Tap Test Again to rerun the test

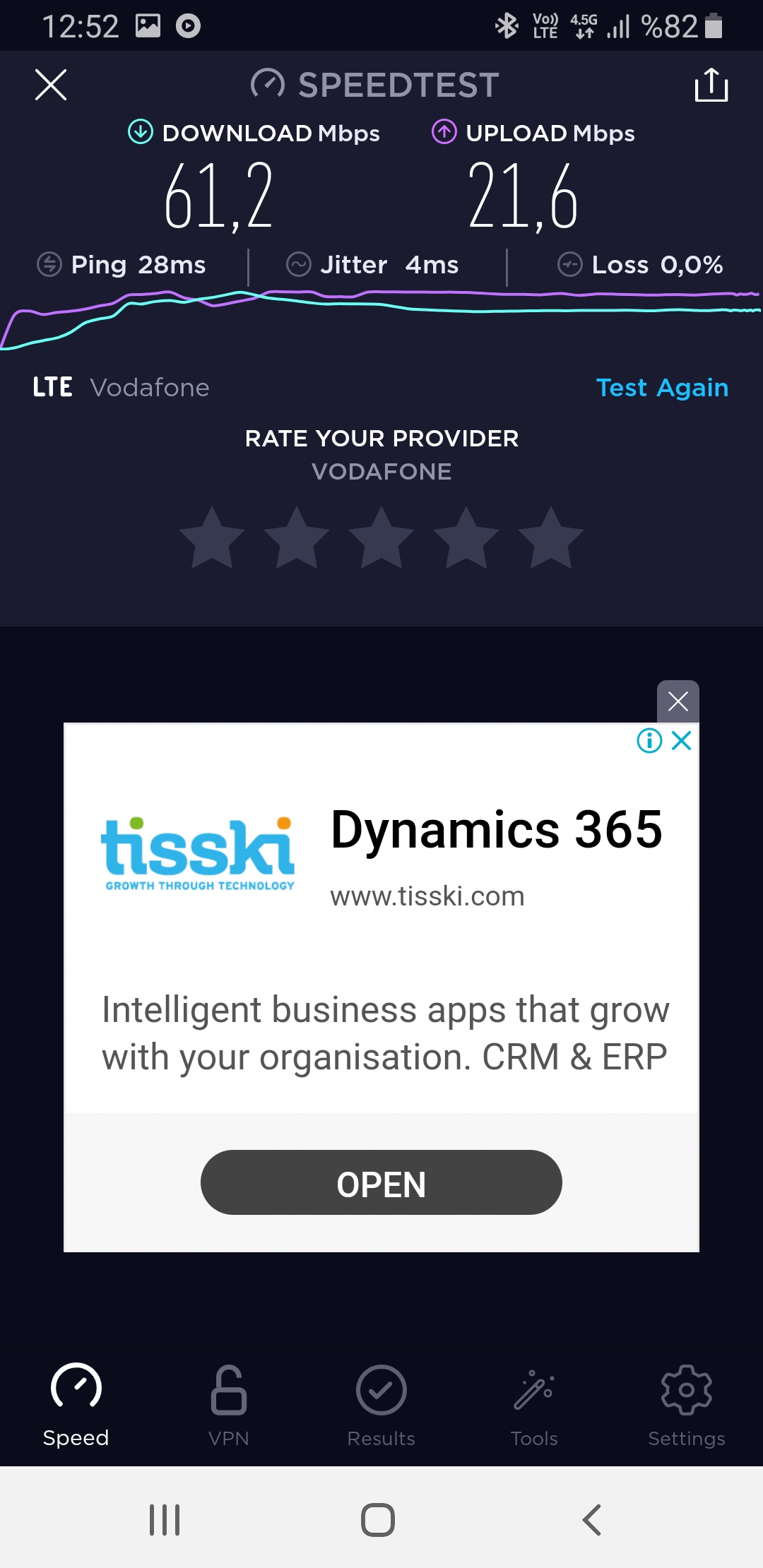[x=662, y=388]
